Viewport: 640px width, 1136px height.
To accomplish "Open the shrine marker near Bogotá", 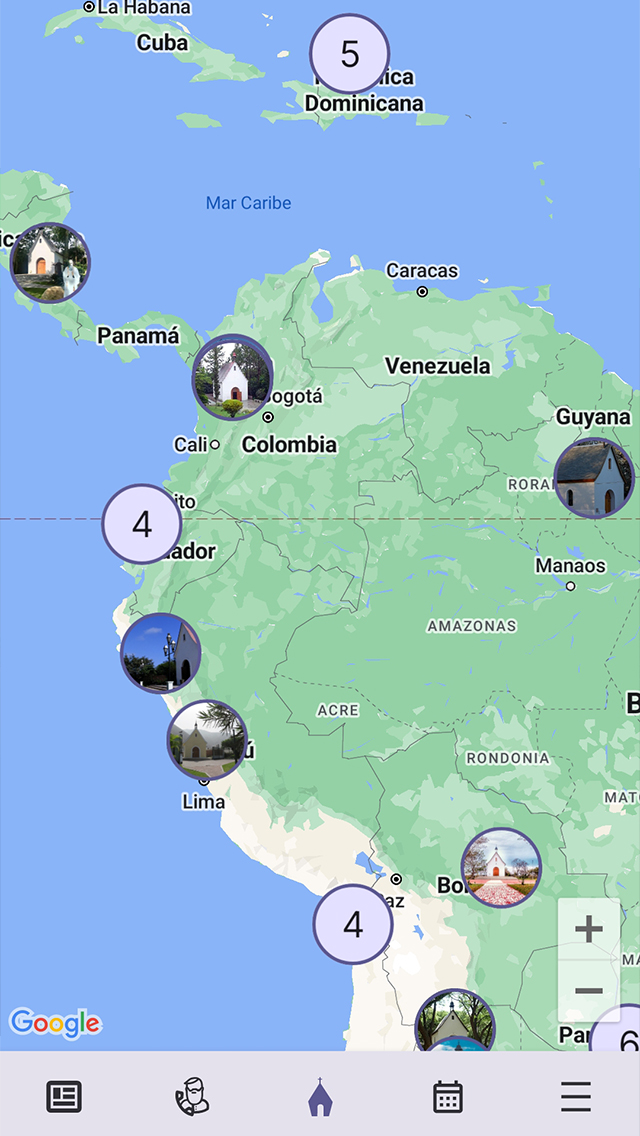I will point(233,377).
